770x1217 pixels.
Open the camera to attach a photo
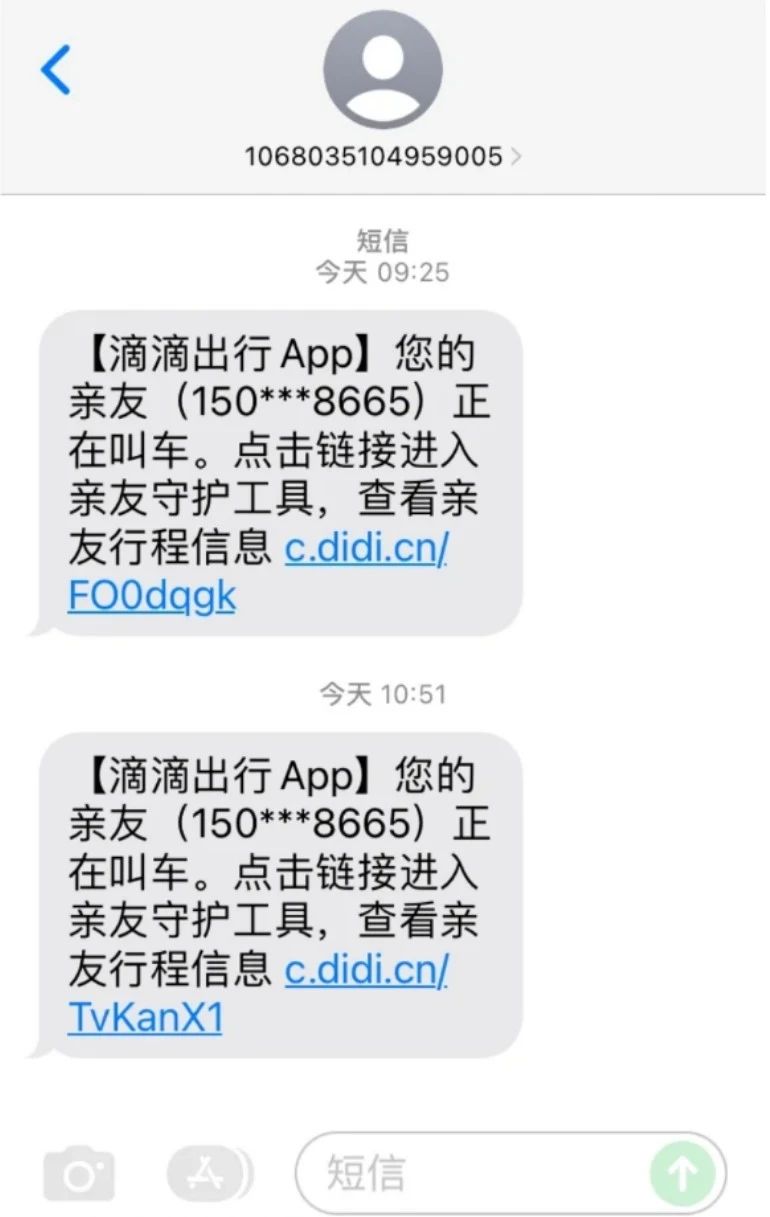(79, 1173)
